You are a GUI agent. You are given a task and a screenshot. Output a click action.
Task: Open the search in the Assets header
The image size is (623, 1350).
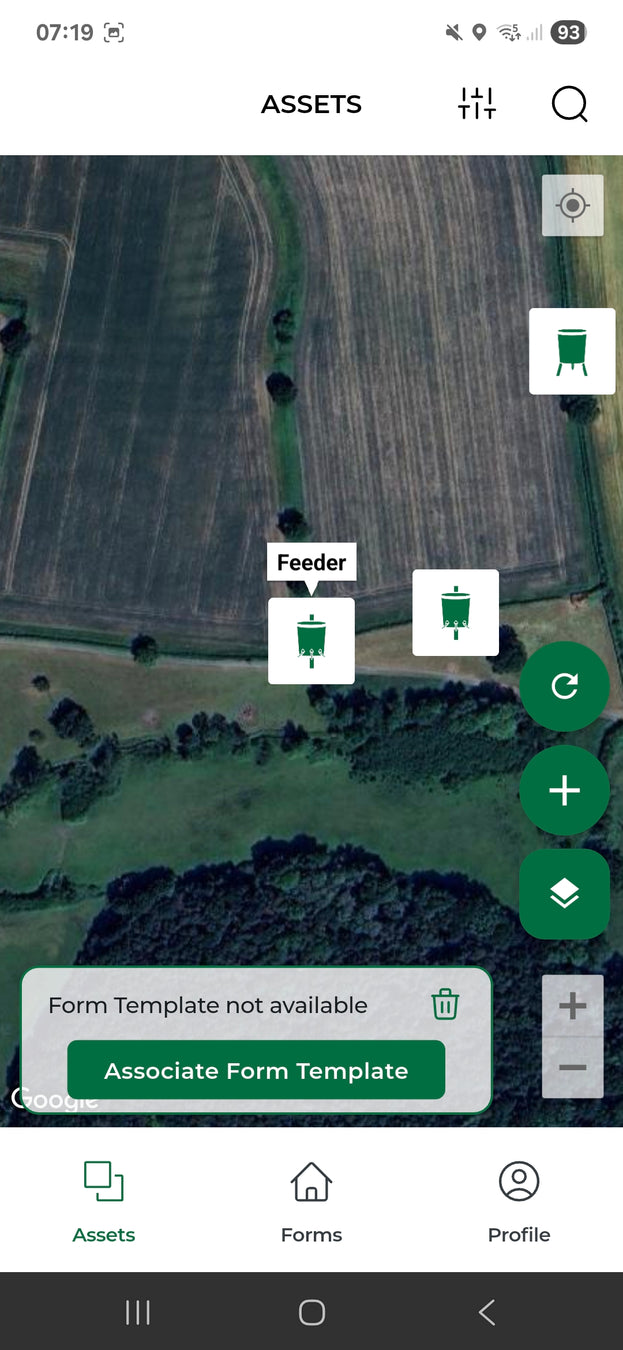569,104
